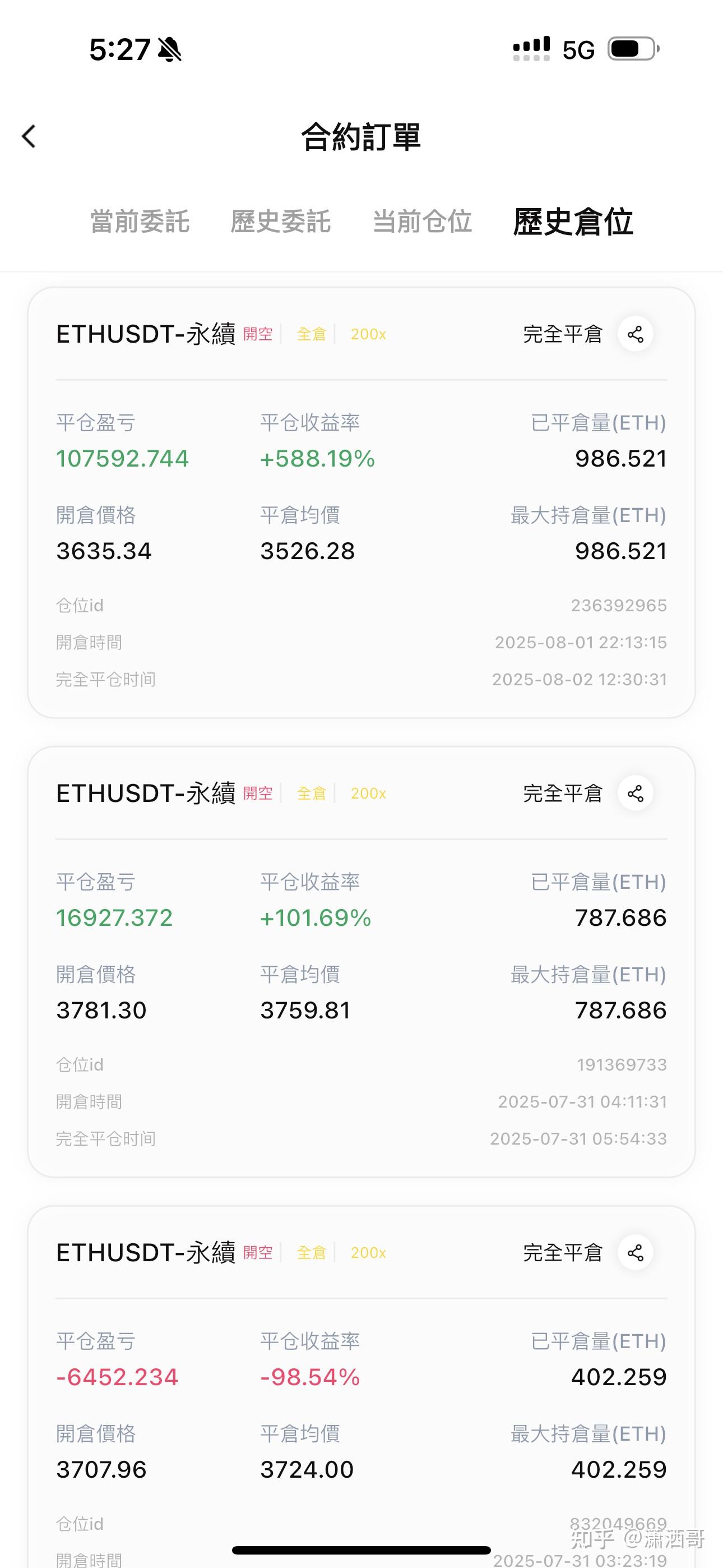This screenshot has width=723, height=1568.
Task: Tap position id 236392965
Action: [619, 606]
